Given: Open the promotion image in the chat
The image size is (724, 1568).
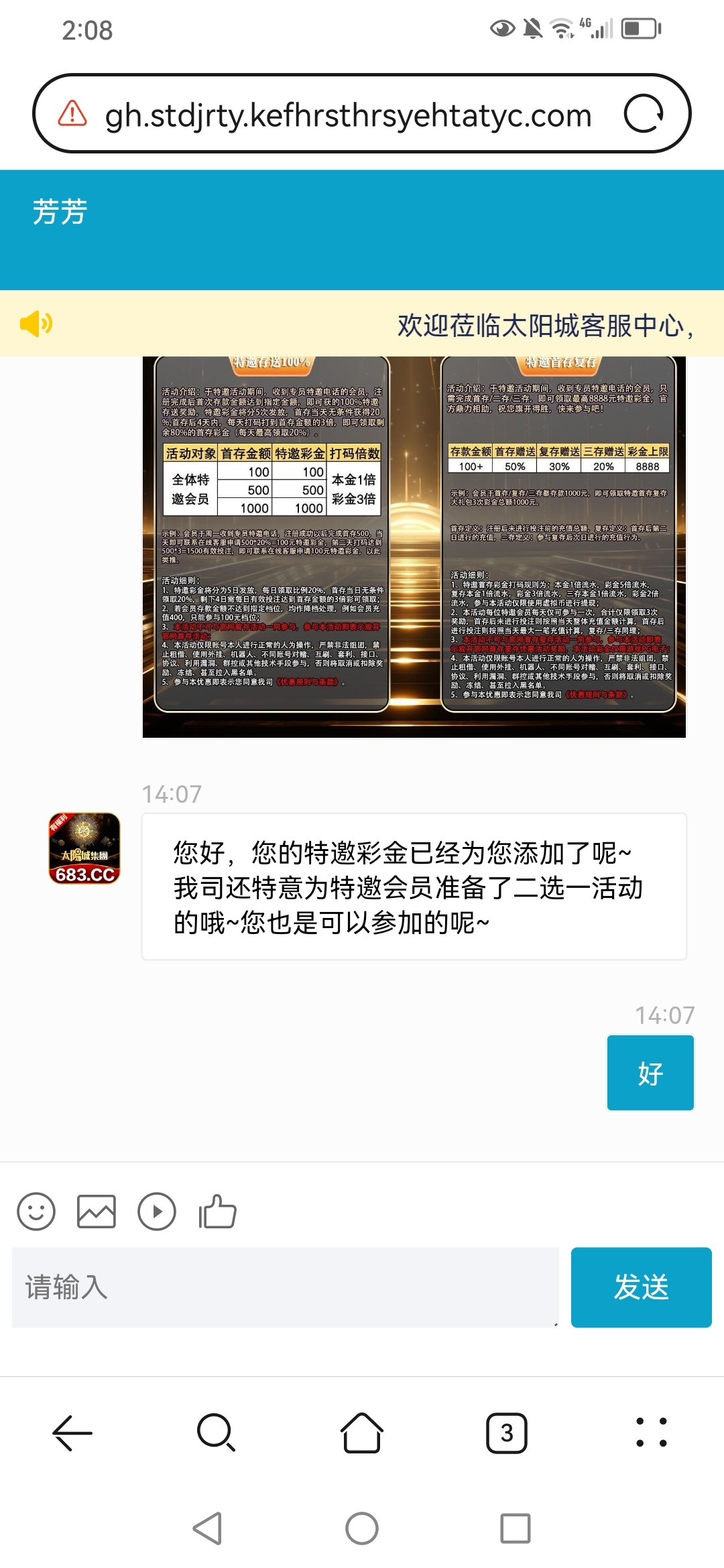Looking at the screenshot, I should pos(414,546).
